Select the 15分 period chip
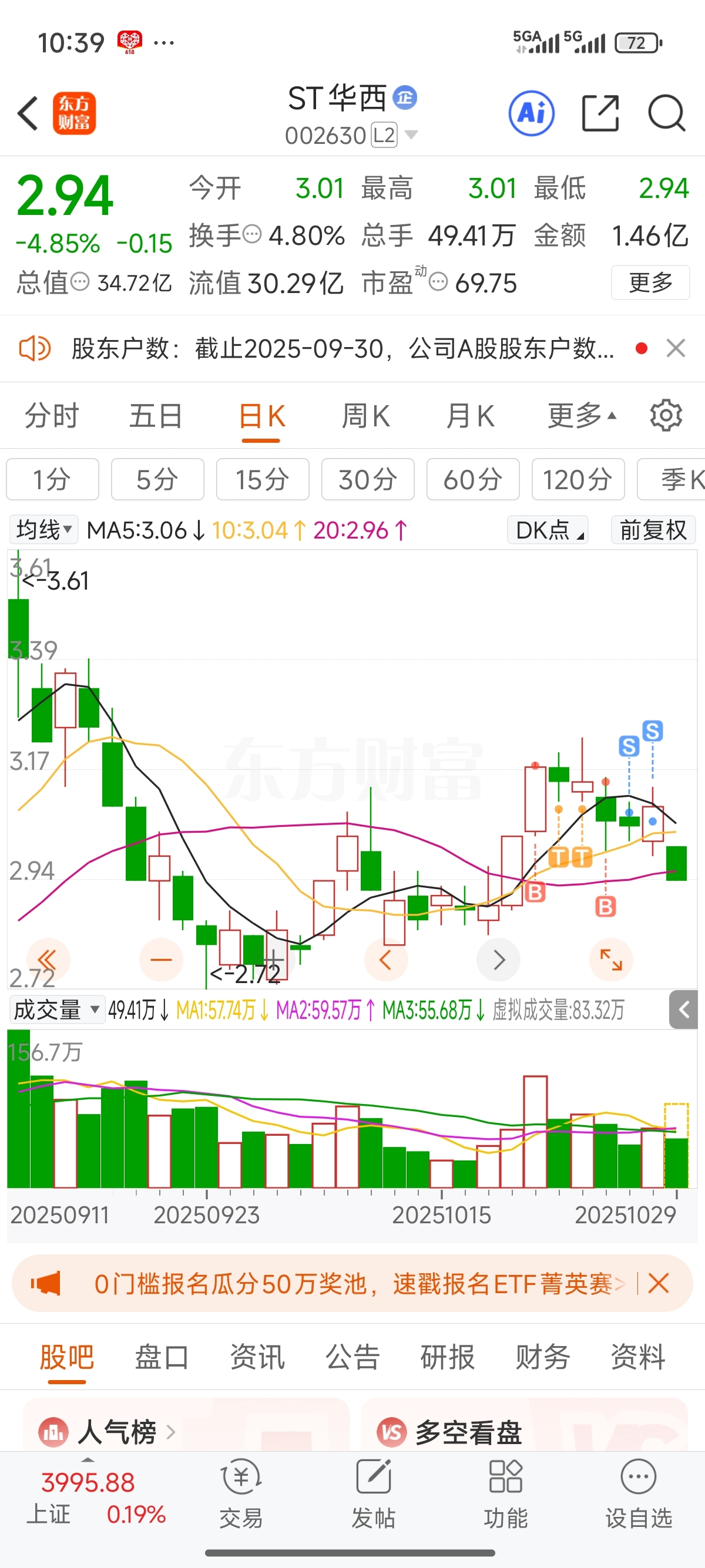Viewport: 705px width, 1568px height. click(263, 480)
